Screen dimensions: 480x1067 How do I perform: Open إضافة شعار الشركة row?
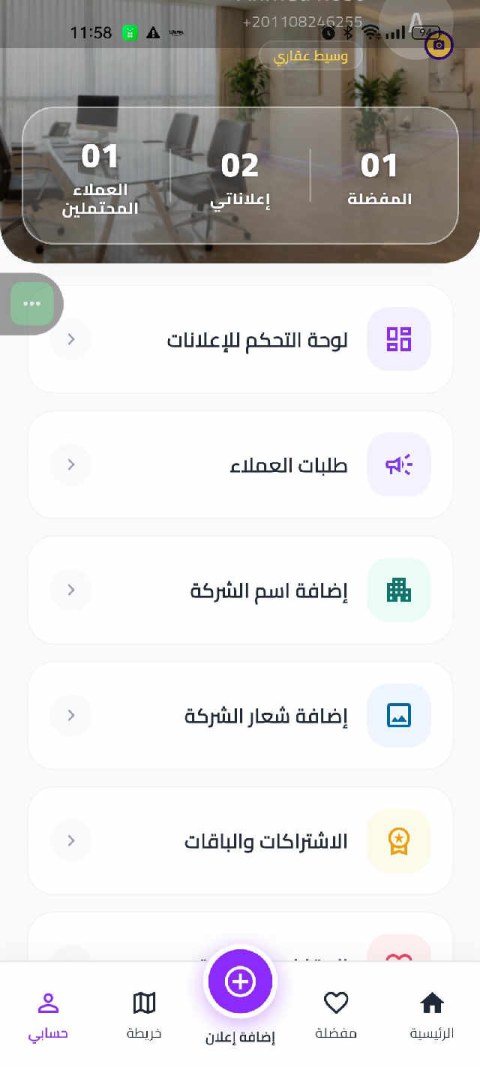tap(240, 715)
